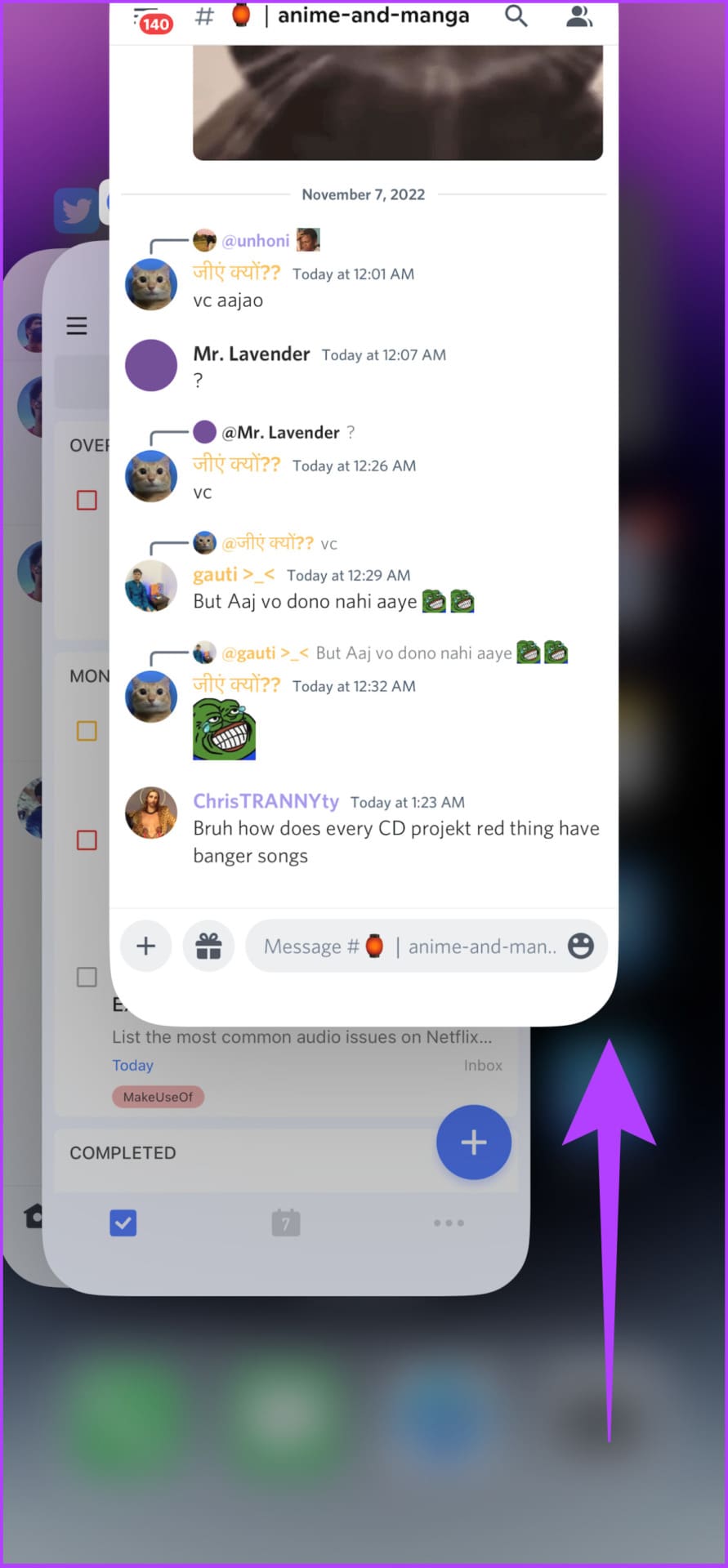Open the gift icon beside message box
The width and height of the screenshot is (728, 1568).
[209, 946]
